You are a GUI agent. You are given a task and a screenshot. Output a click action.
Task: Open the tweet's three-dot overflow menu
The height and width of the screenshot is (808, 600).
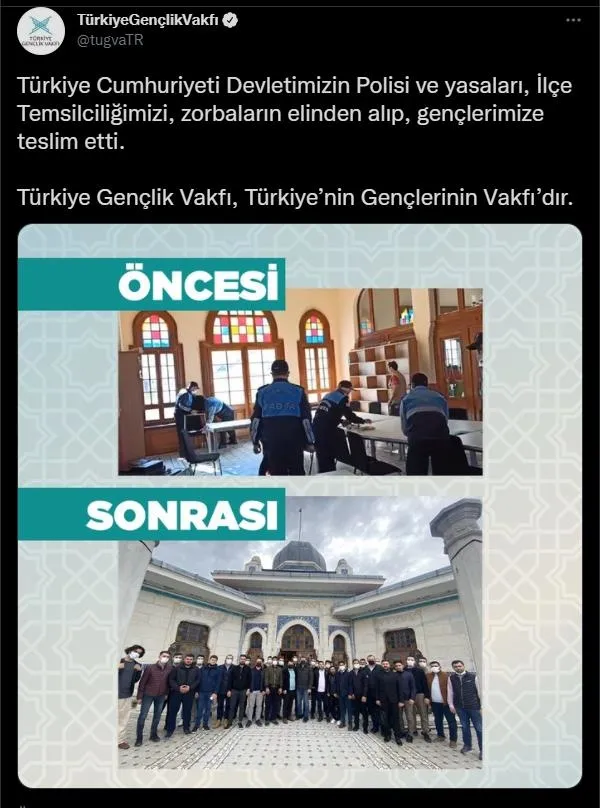click(x=572, y=20)
